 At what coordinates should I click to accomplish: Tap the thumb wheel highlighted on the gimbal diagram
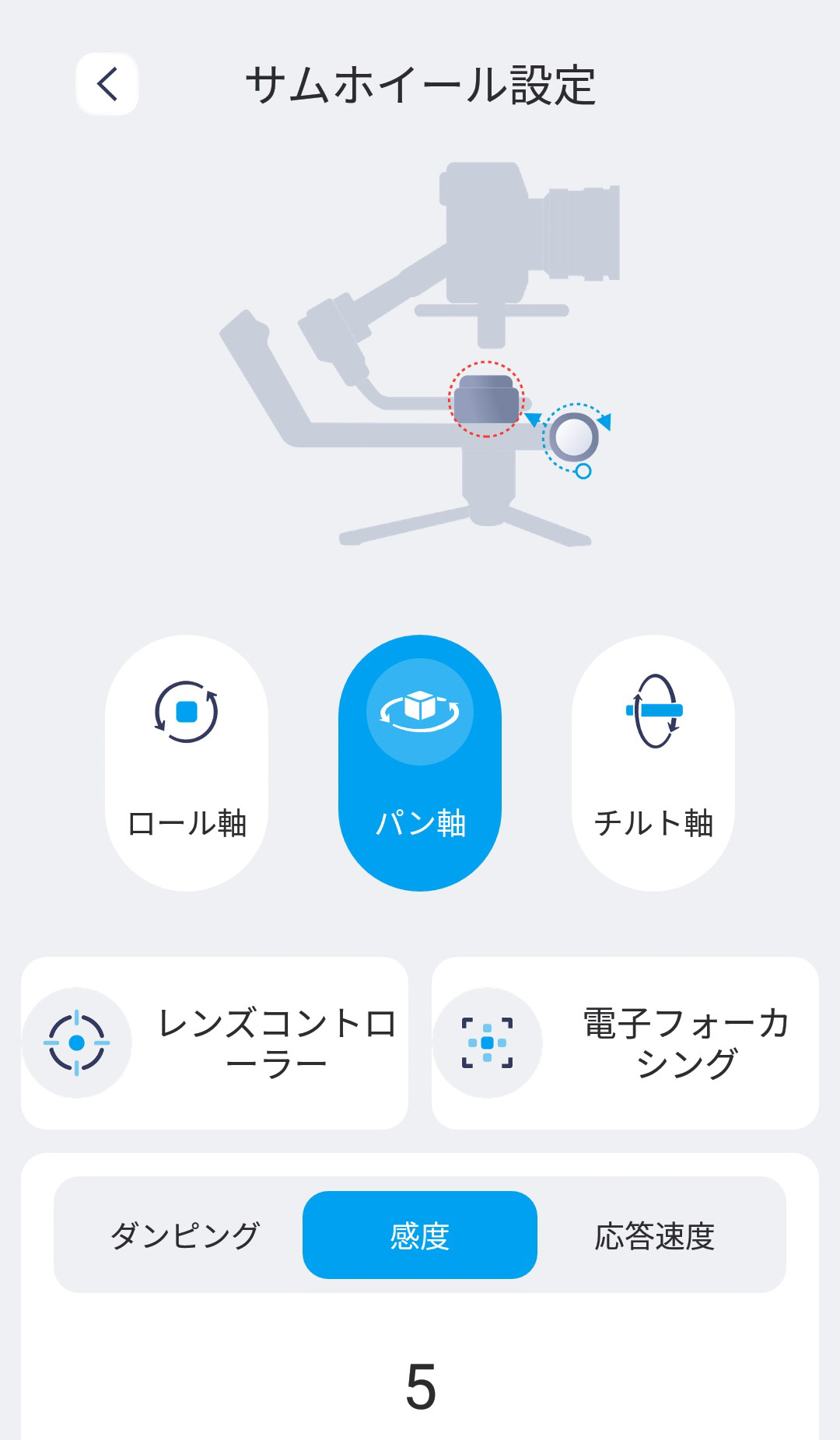coord(487,401)
